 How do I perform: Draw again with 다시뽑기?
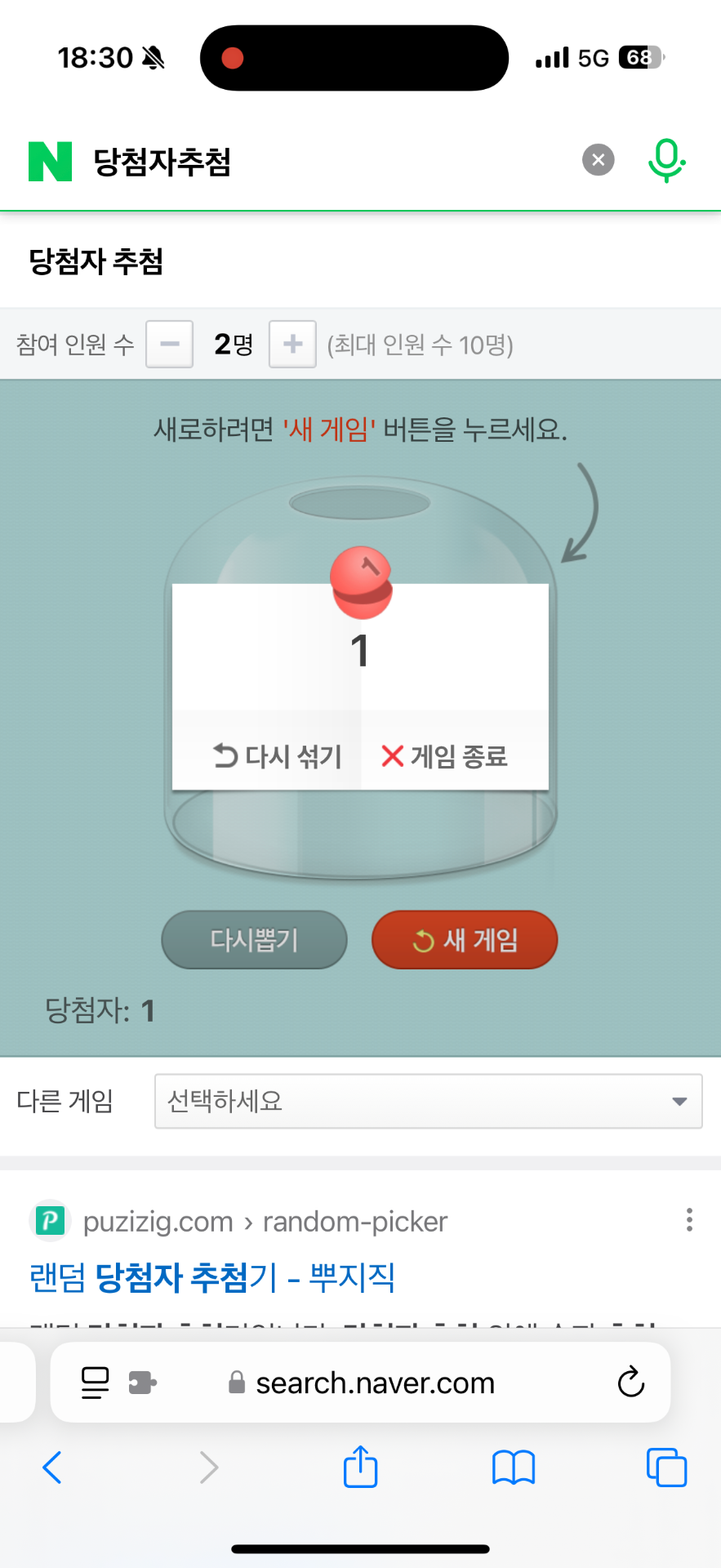pyautogui.click(x=254, y=940)
